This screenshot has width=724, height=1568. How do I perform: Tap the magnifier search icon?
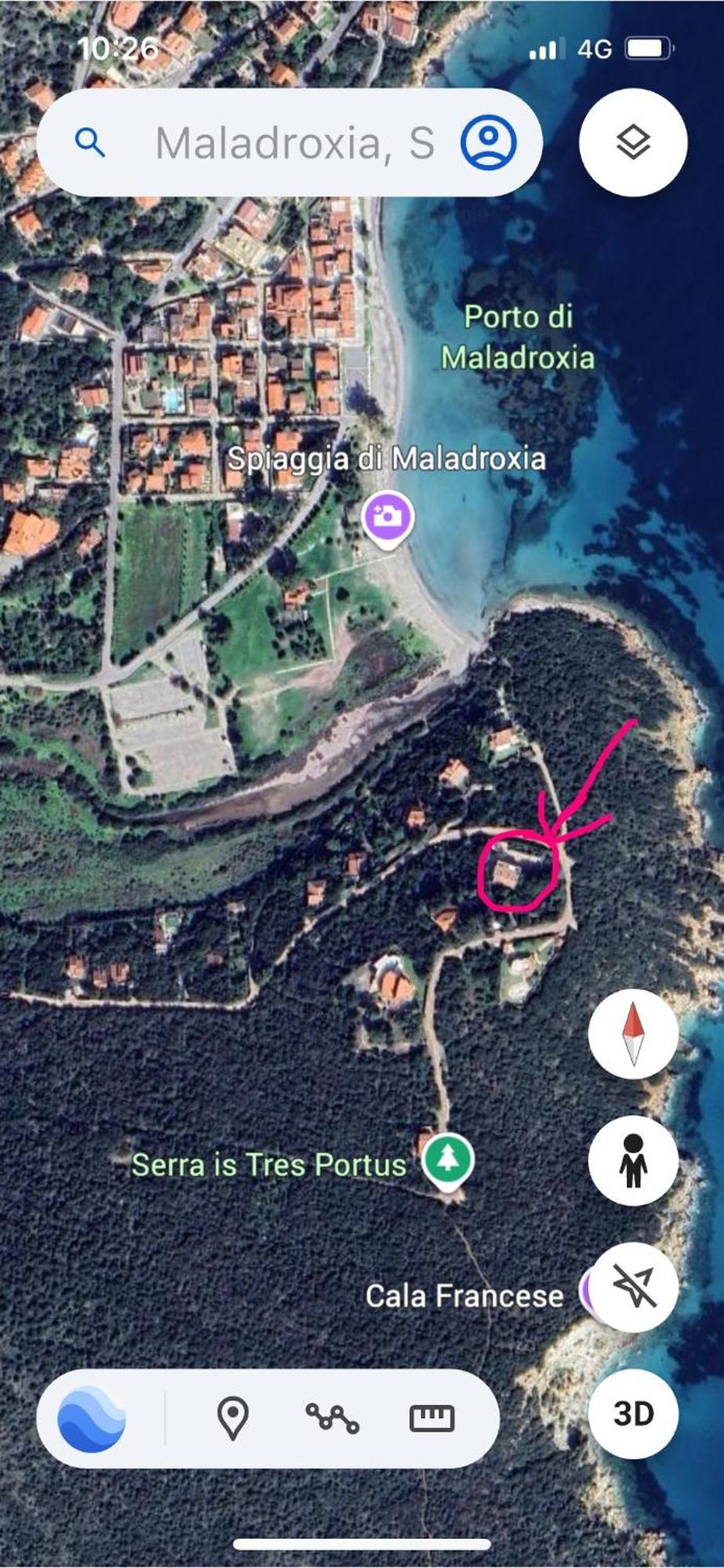coord(90,143)
